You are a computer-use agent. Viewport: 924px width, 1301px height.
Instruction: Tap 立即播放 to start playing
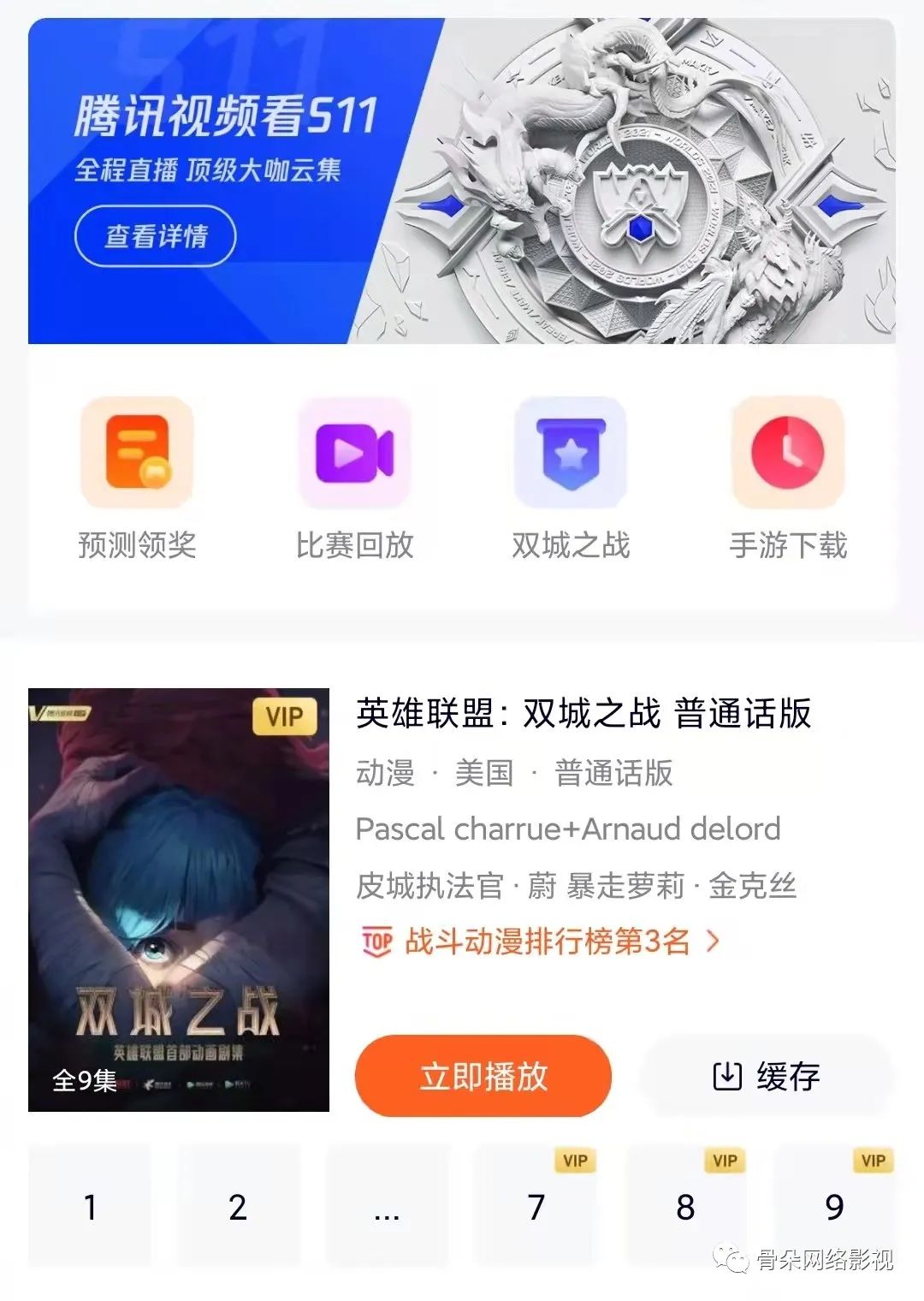(483, 1076)
